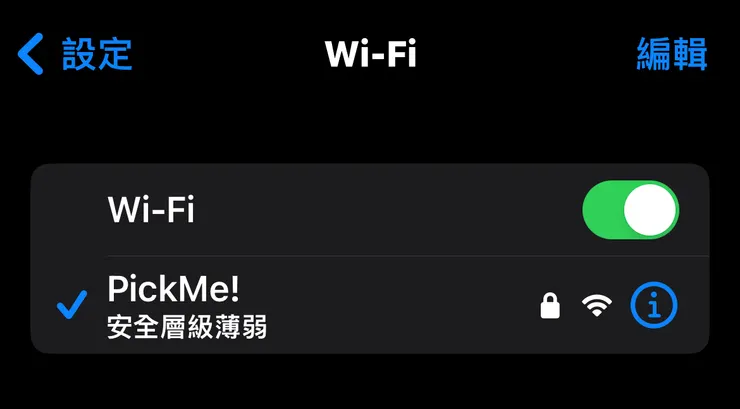This screenshot has width=740, height=409.
Task: Tap the 編輯 button
Action: coord(672,54)
